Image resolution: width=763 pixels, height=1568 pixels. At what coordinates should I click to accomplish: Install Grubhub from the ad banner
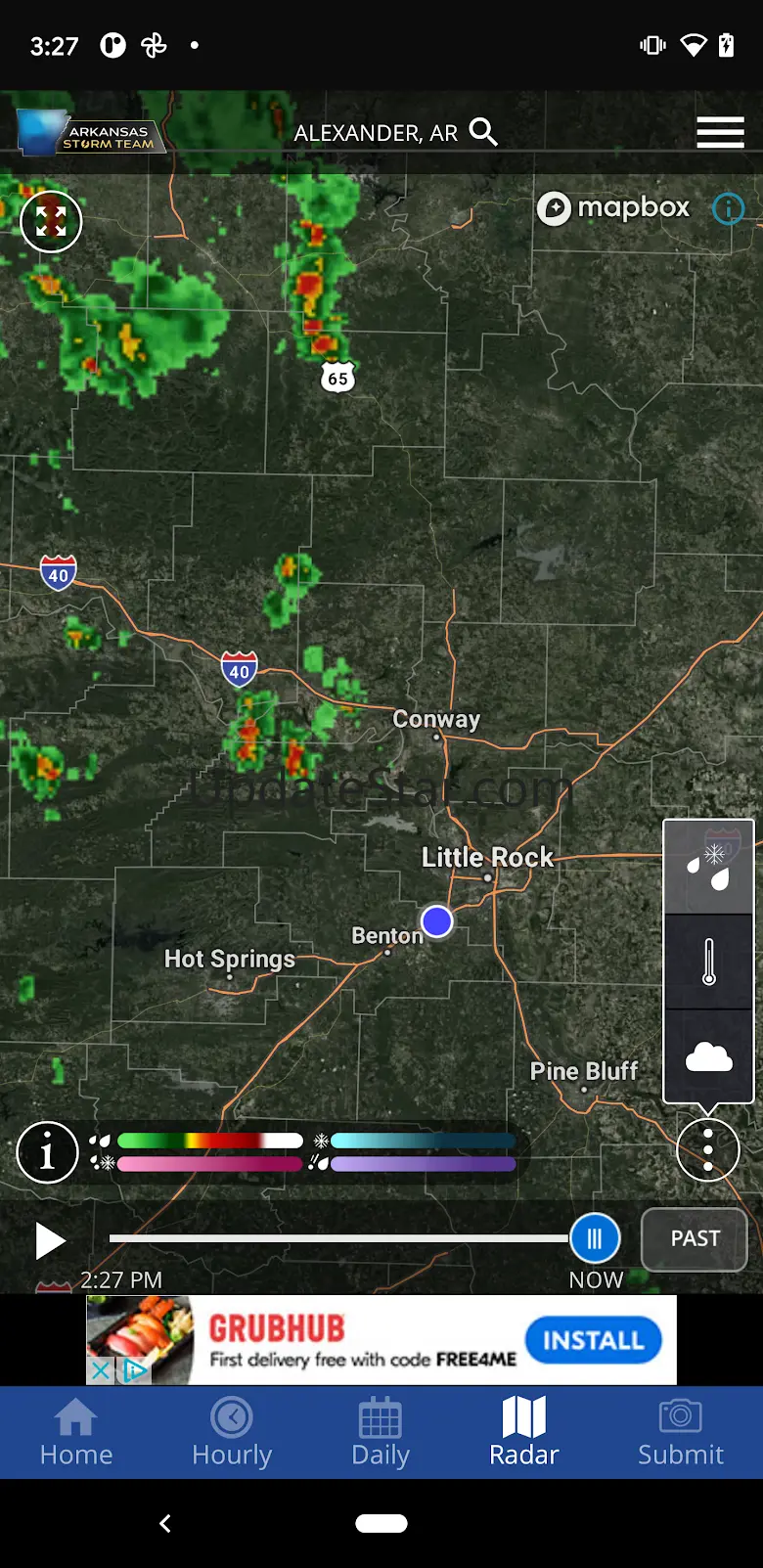point(593,1340)
